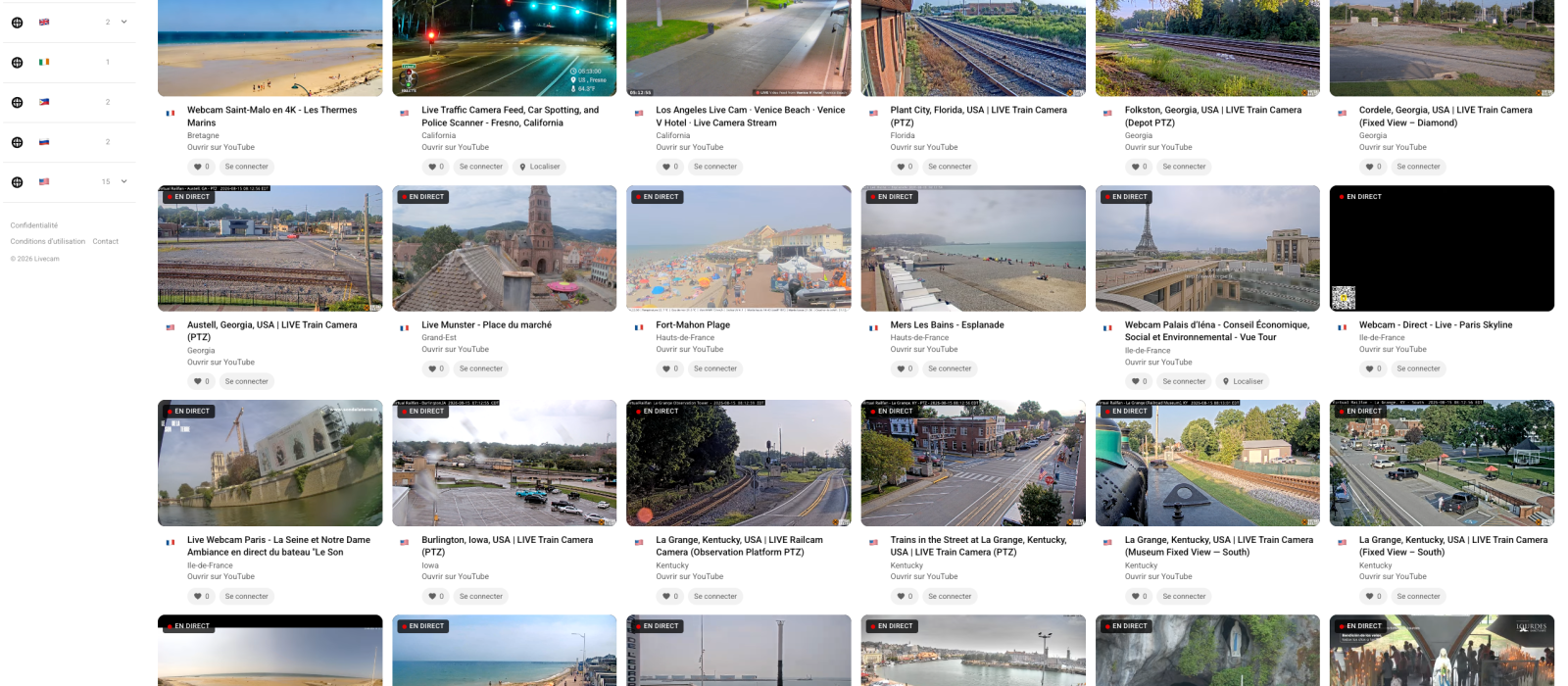Image resolution: width=1568 pixels, height=686 pixels.
Task: Tap Localiser under Webcam Palais d'Iéna
Action: (x=1242, y=381)
